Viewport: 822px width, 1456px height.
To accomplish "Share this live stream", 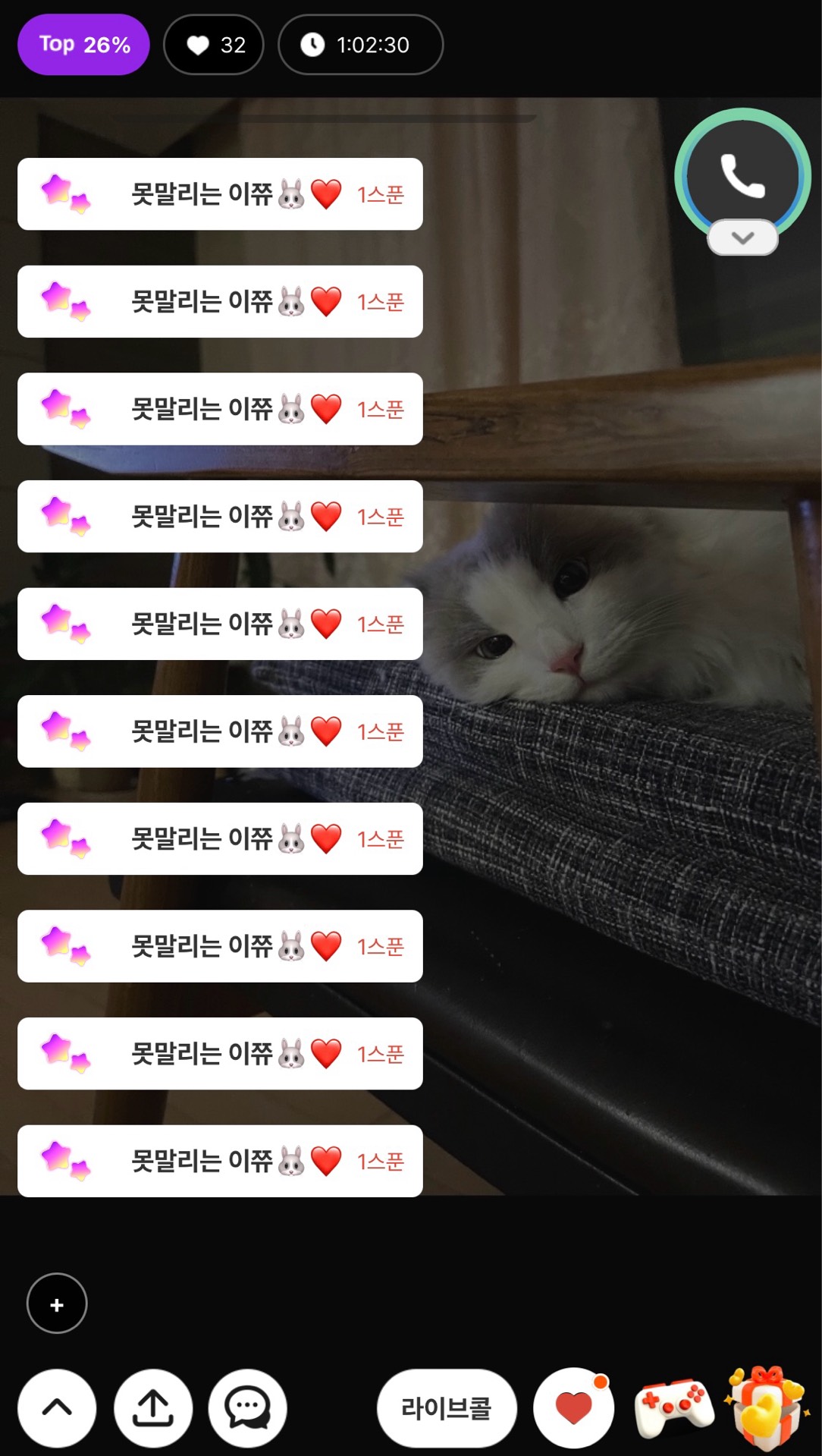I will pyautogui.click(x=153, y=1408).
